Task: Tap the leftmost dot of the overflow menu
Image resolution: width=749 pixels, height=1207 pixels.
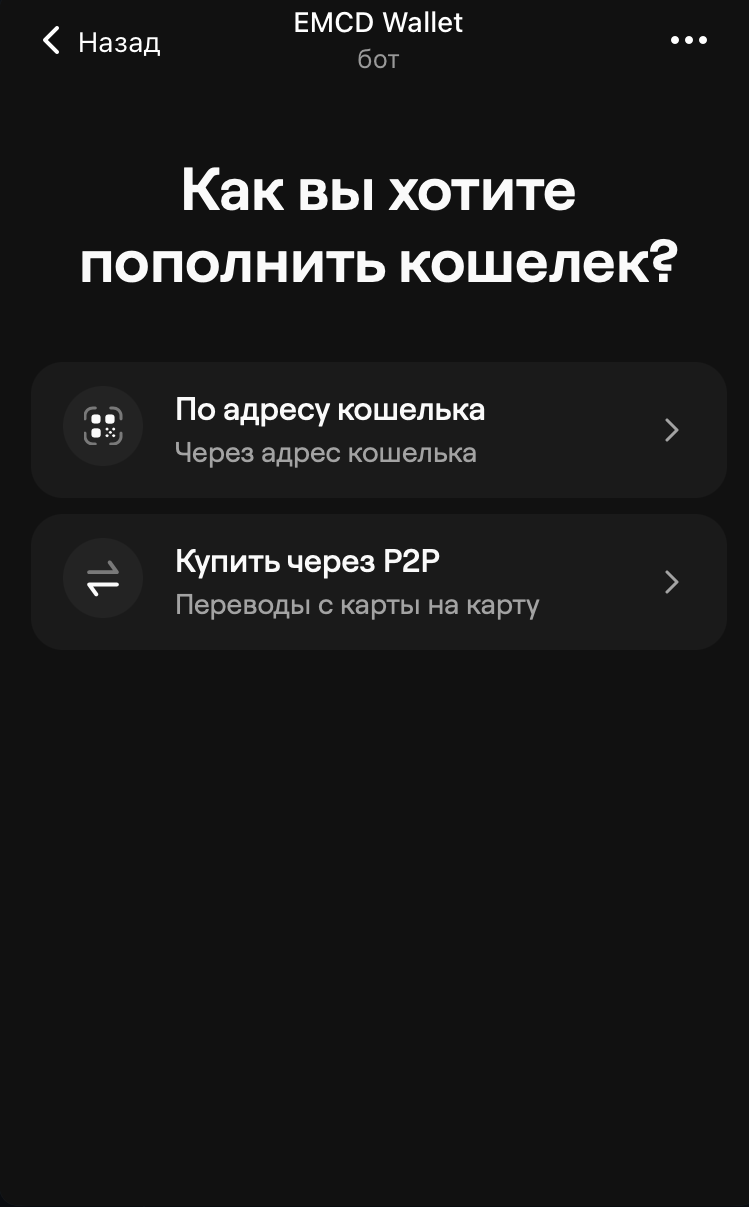Action: 674,40
